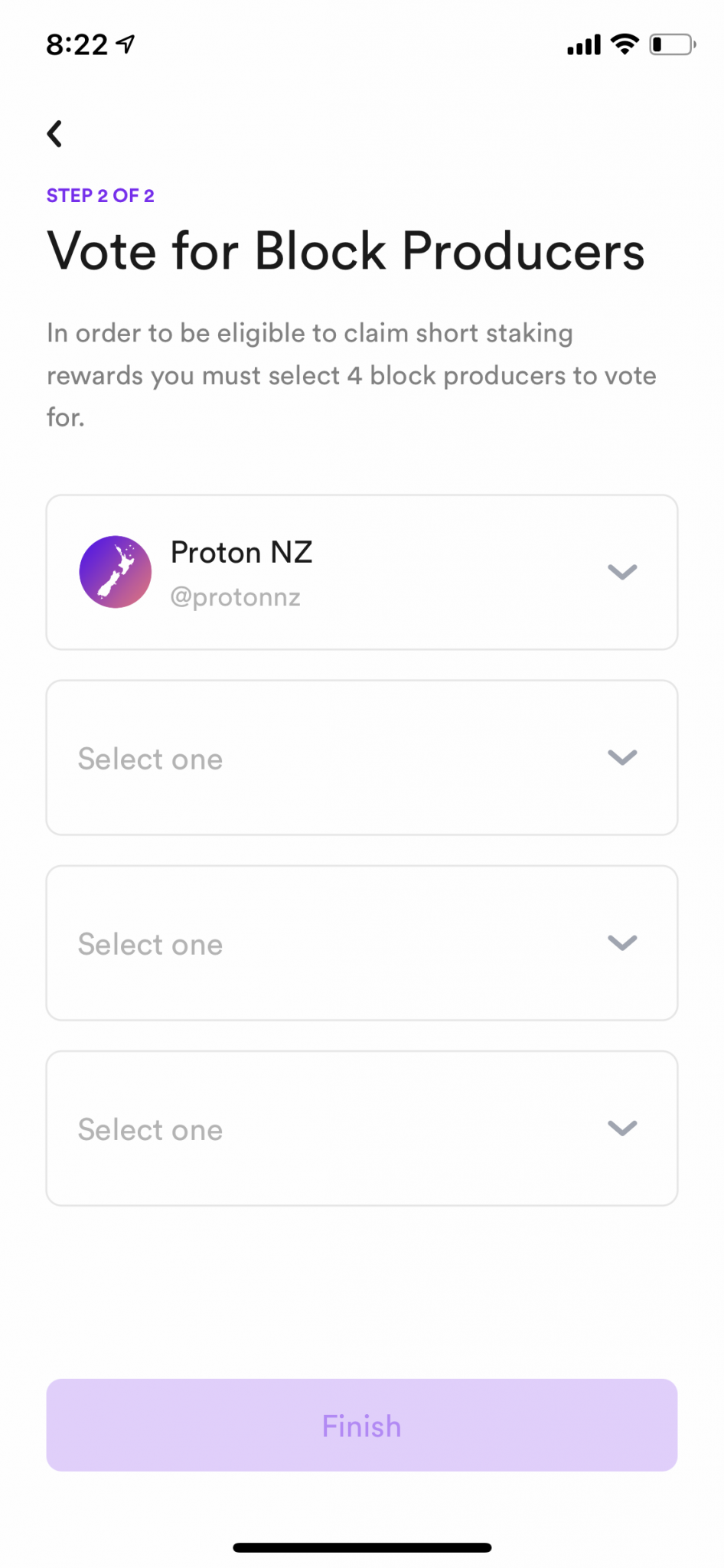Tap the clock showing 8:22
Image resolution: width=724 pixels, height=1568 pixels.
pyautogui.click(x=79, y=44)
